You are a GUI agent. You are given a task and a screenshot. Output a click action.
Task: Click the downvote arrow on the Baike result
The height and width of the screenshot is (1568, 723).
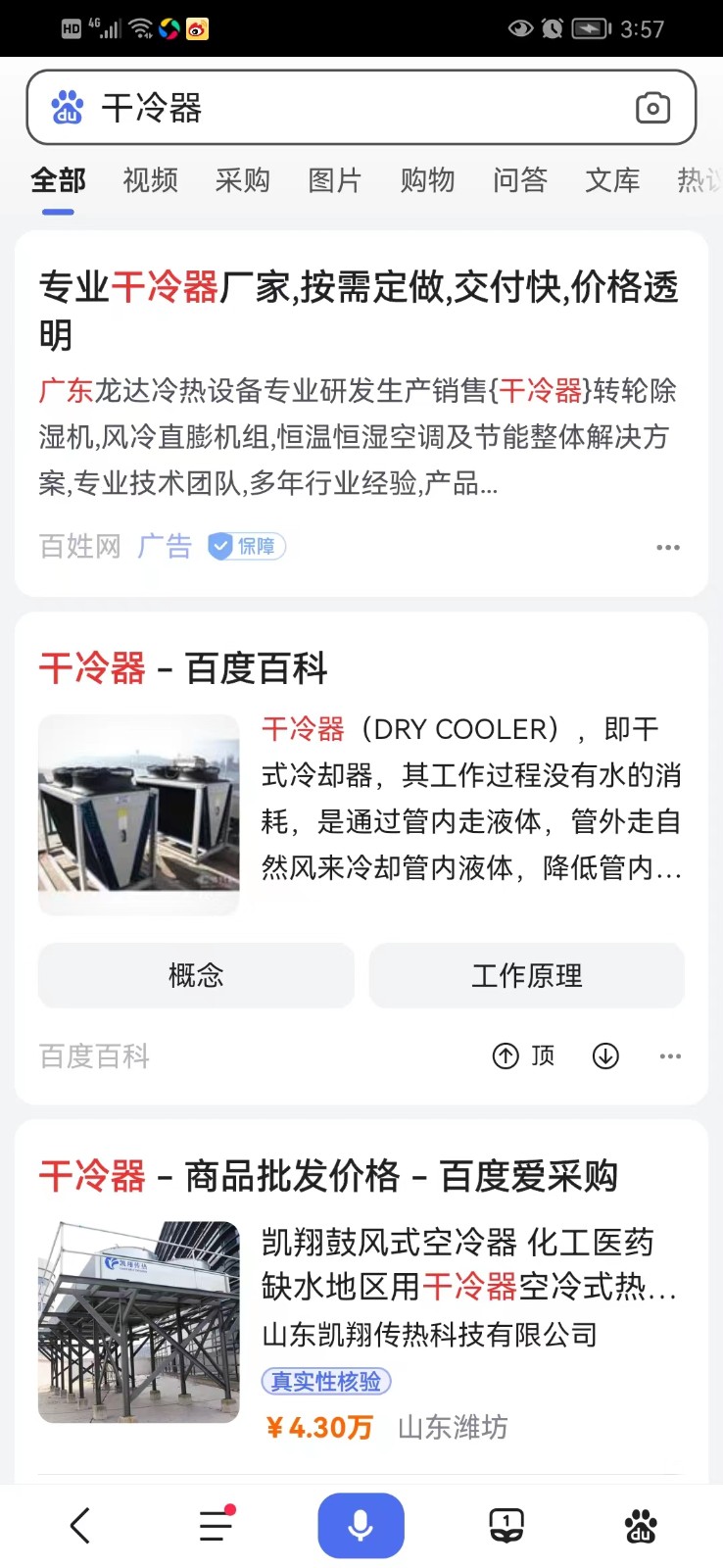(x=605, y=1056)
